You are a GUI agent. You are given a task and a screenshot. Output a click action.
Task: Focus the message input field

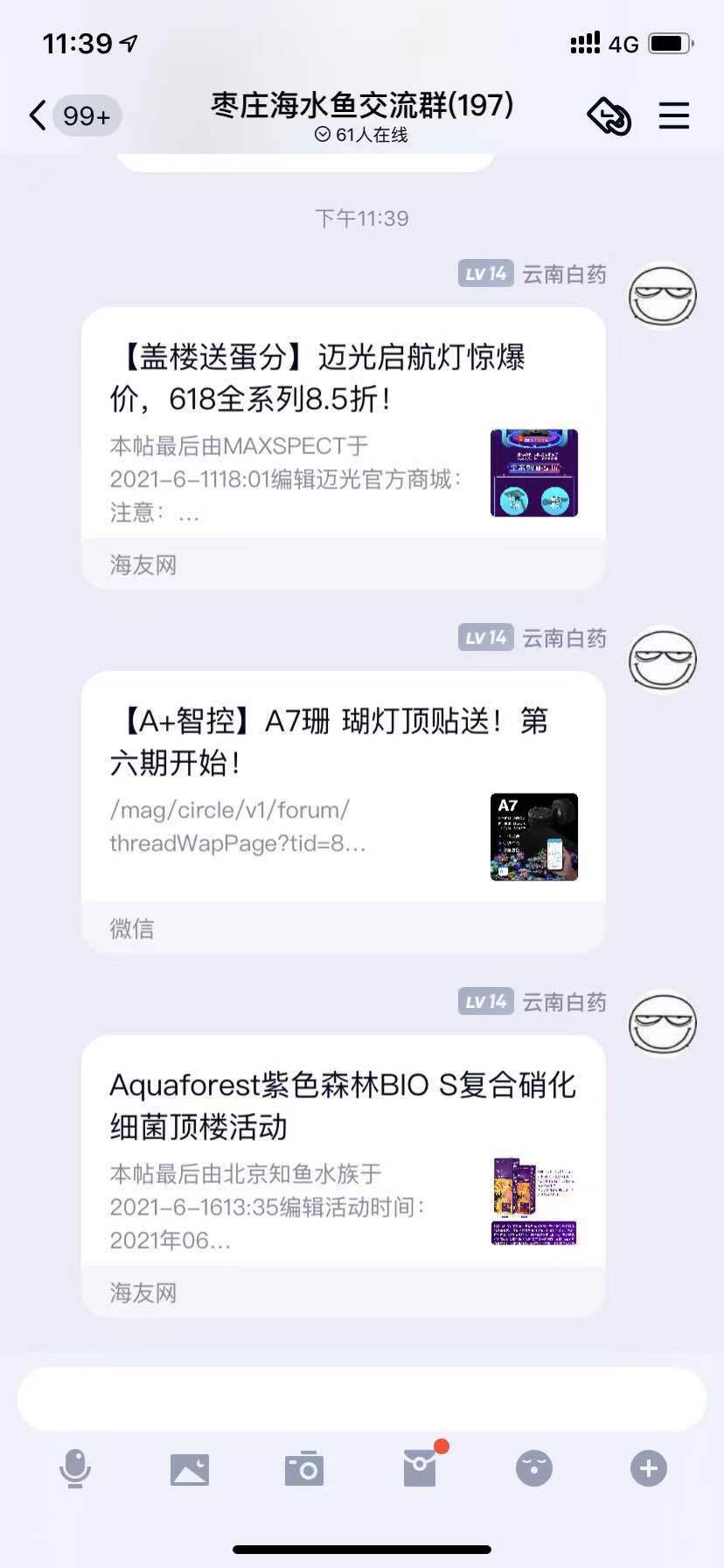[x=362, y=1398]
